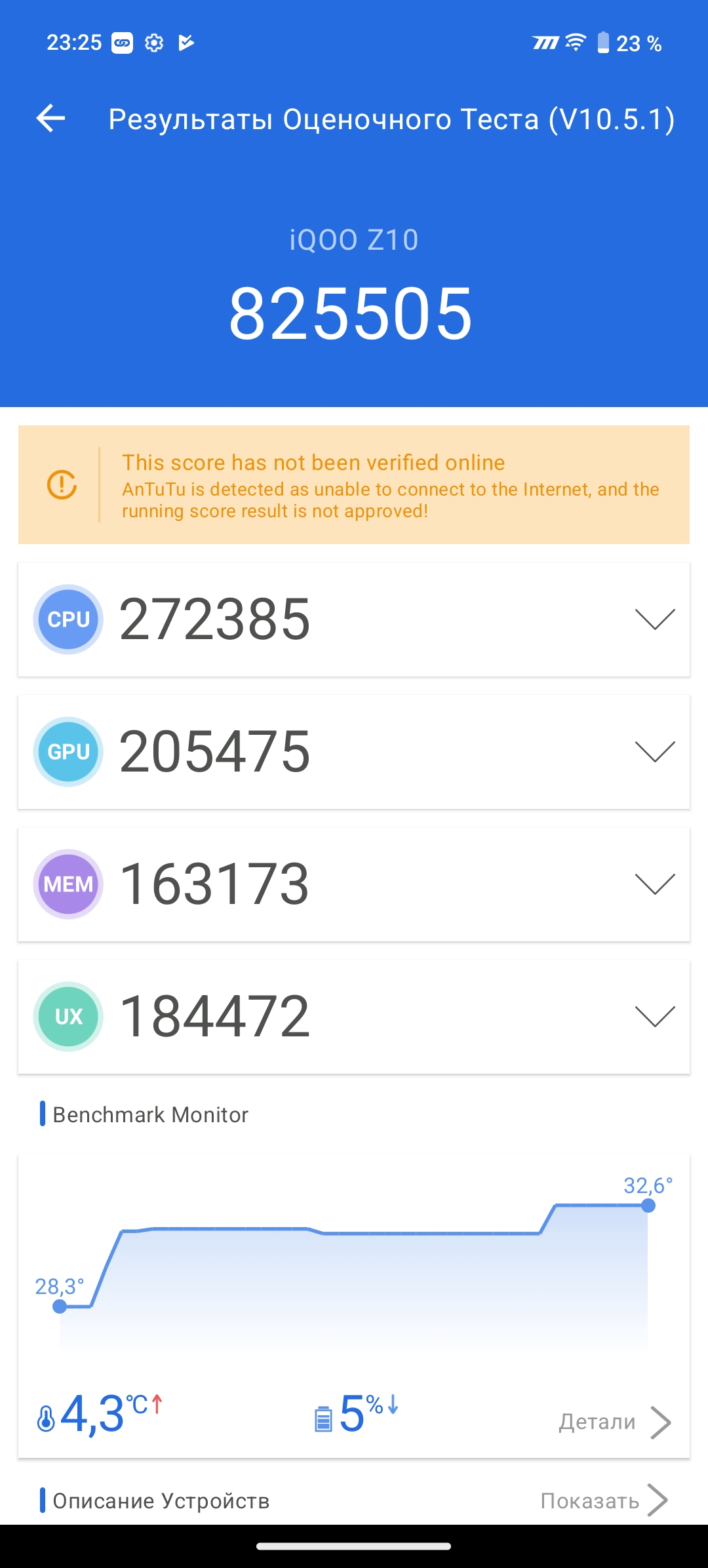Go back using the top arrow
708x1568 pixels.
[50, 119]
